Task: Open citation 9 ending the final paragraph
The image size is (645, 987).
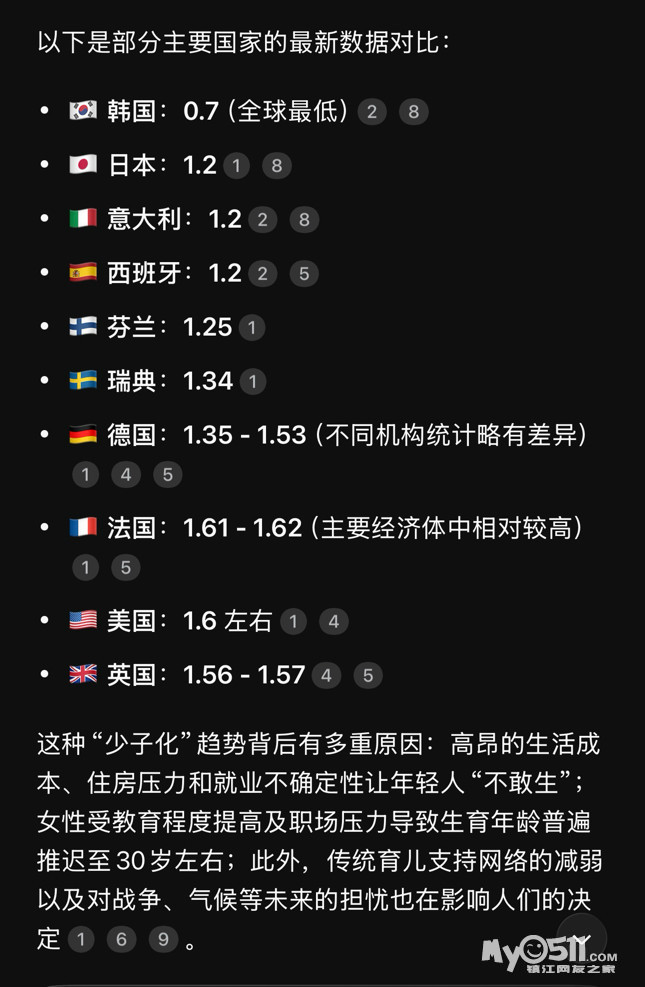Action: coord(162,939)
